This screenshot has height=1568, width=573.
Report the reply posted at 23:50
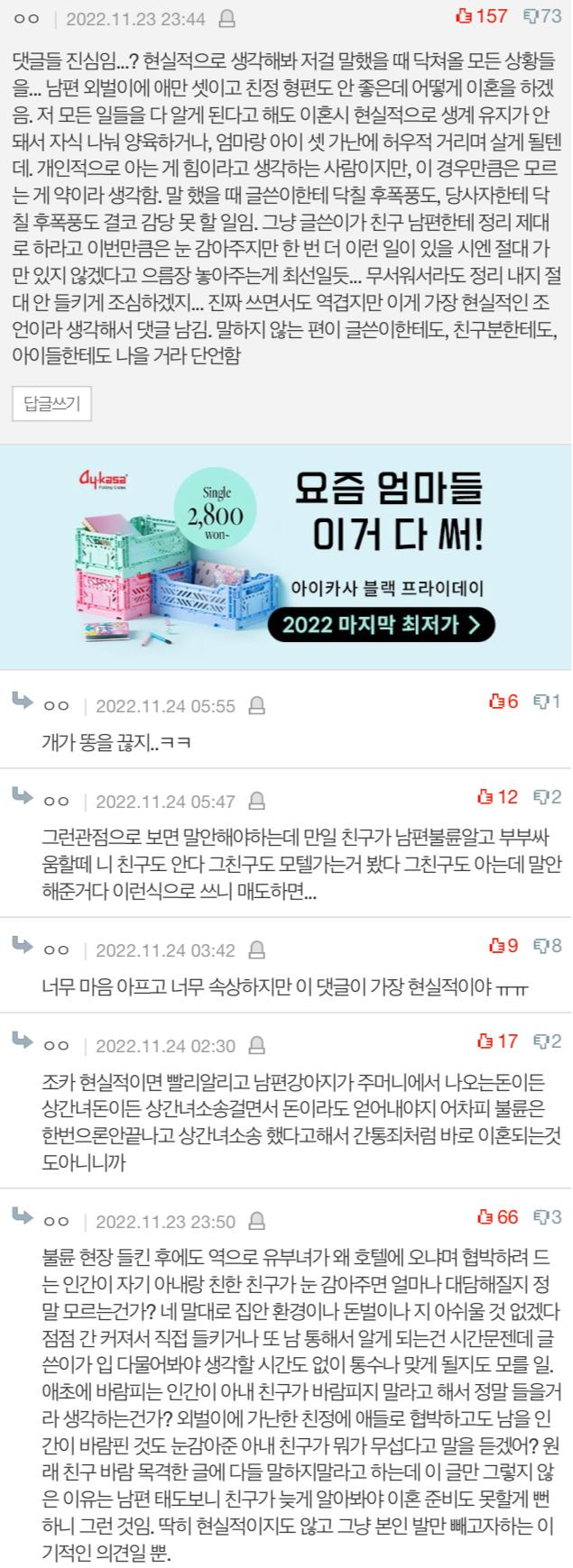(257, 1222)
